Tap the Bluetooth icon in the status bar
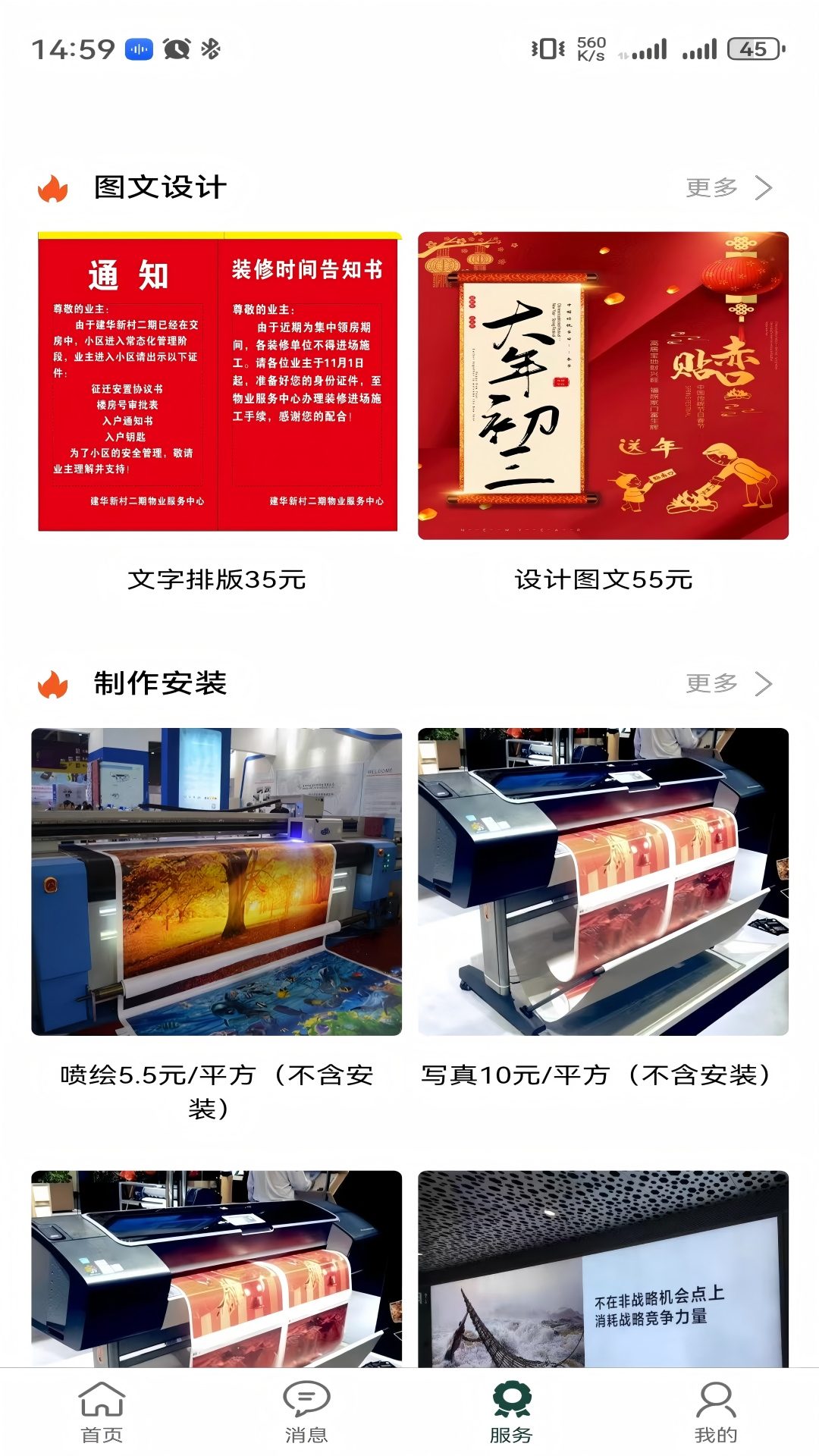 (x=209, y=49)
